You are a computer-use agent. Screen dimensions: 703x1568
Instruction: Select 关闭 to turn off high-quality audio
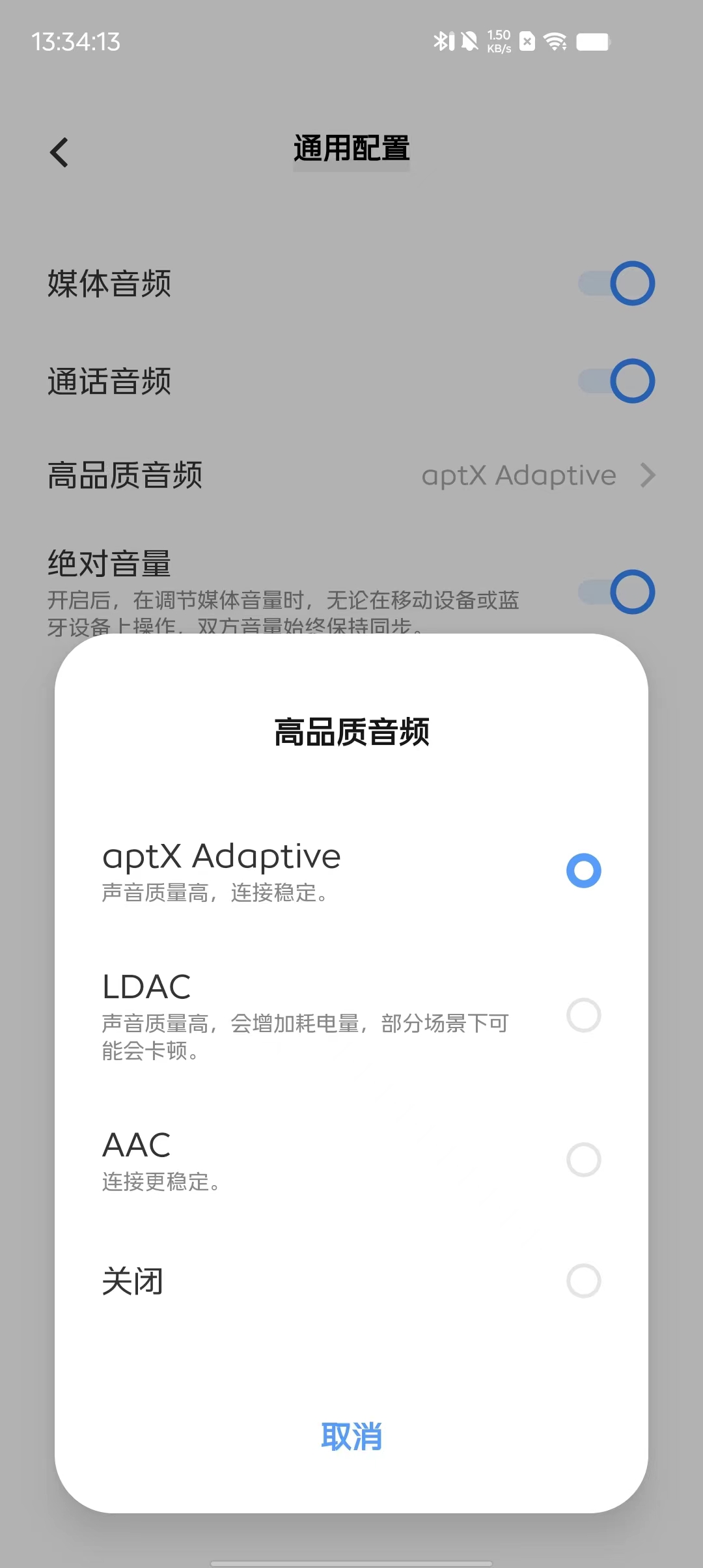[x=583, y=1281]
